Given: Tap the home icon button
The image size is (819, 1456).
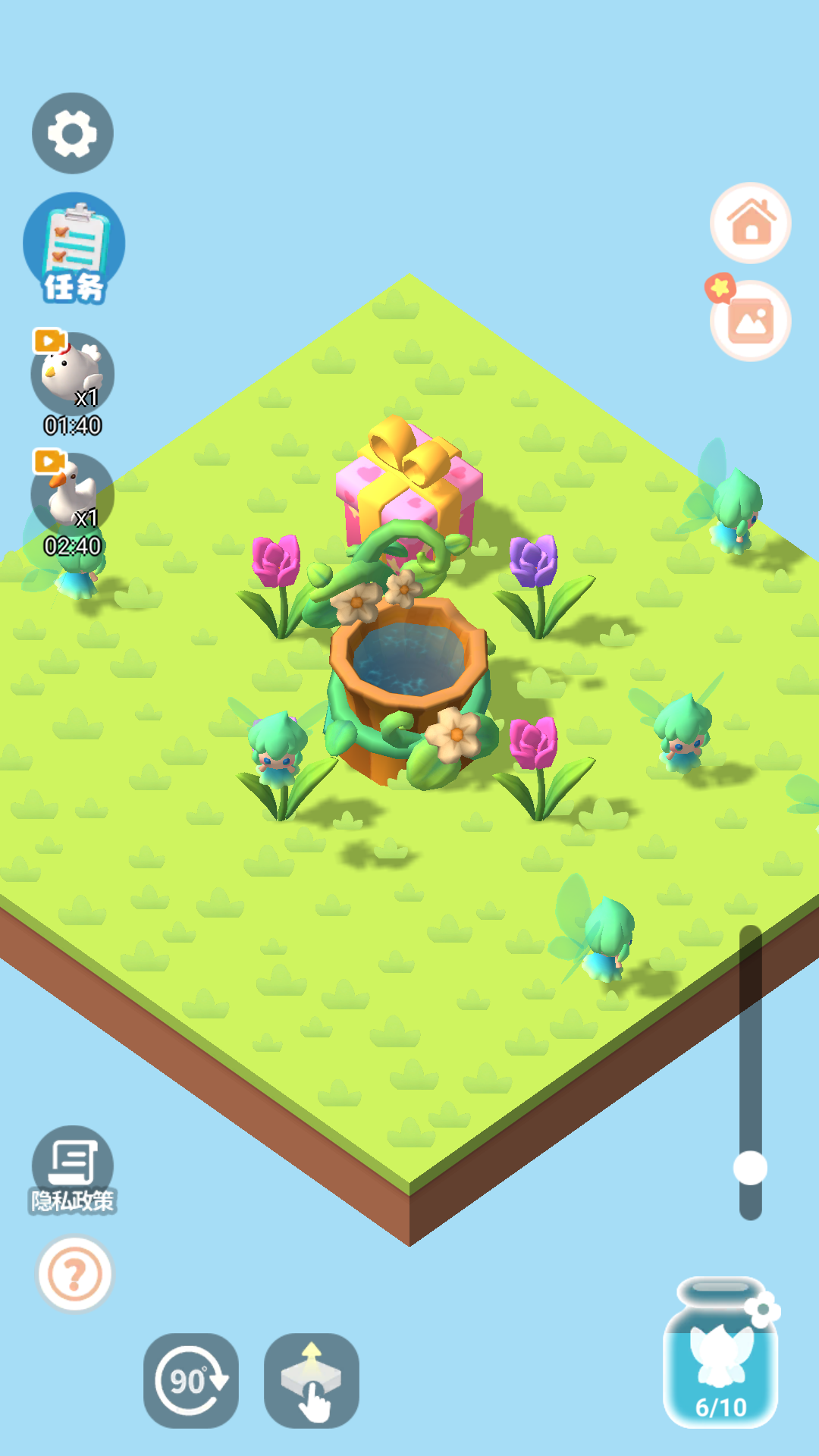Looking at the screenshot, I should point(751,223).
